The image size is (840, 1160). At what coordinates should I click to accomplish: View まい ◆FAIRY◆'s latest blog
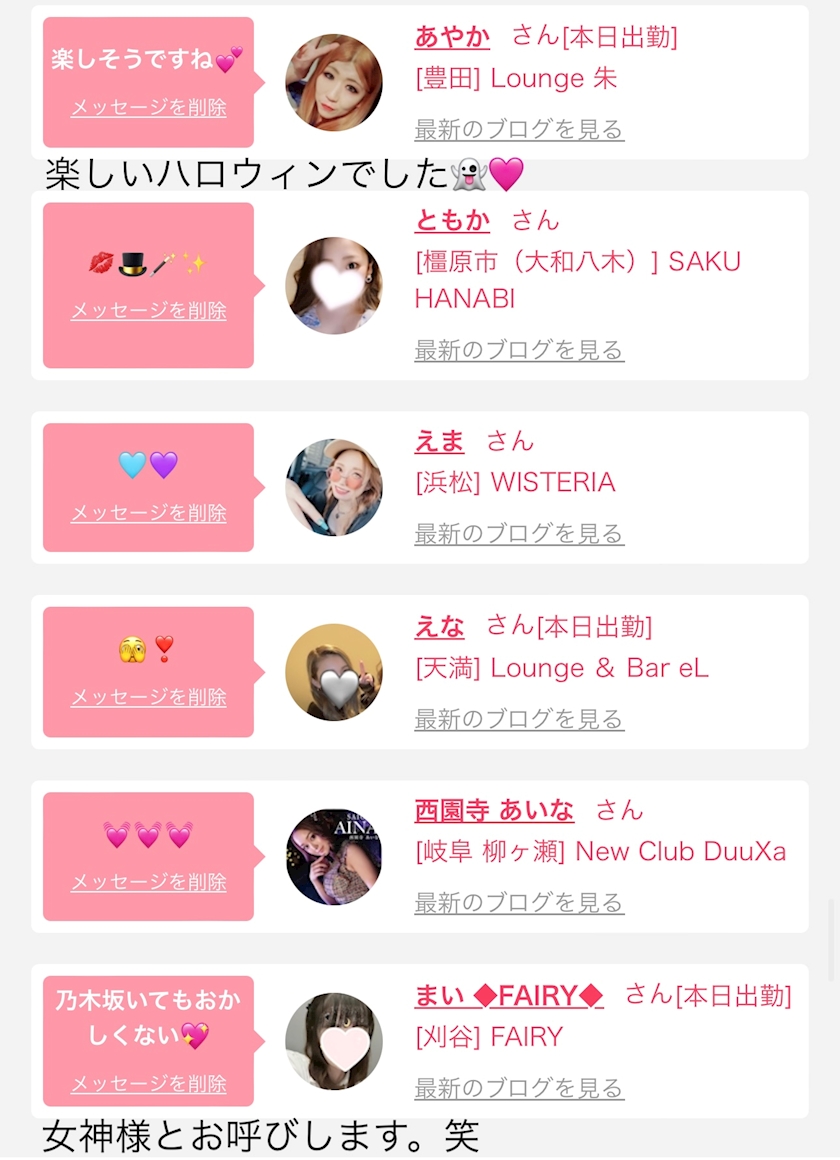point(519,1088)
